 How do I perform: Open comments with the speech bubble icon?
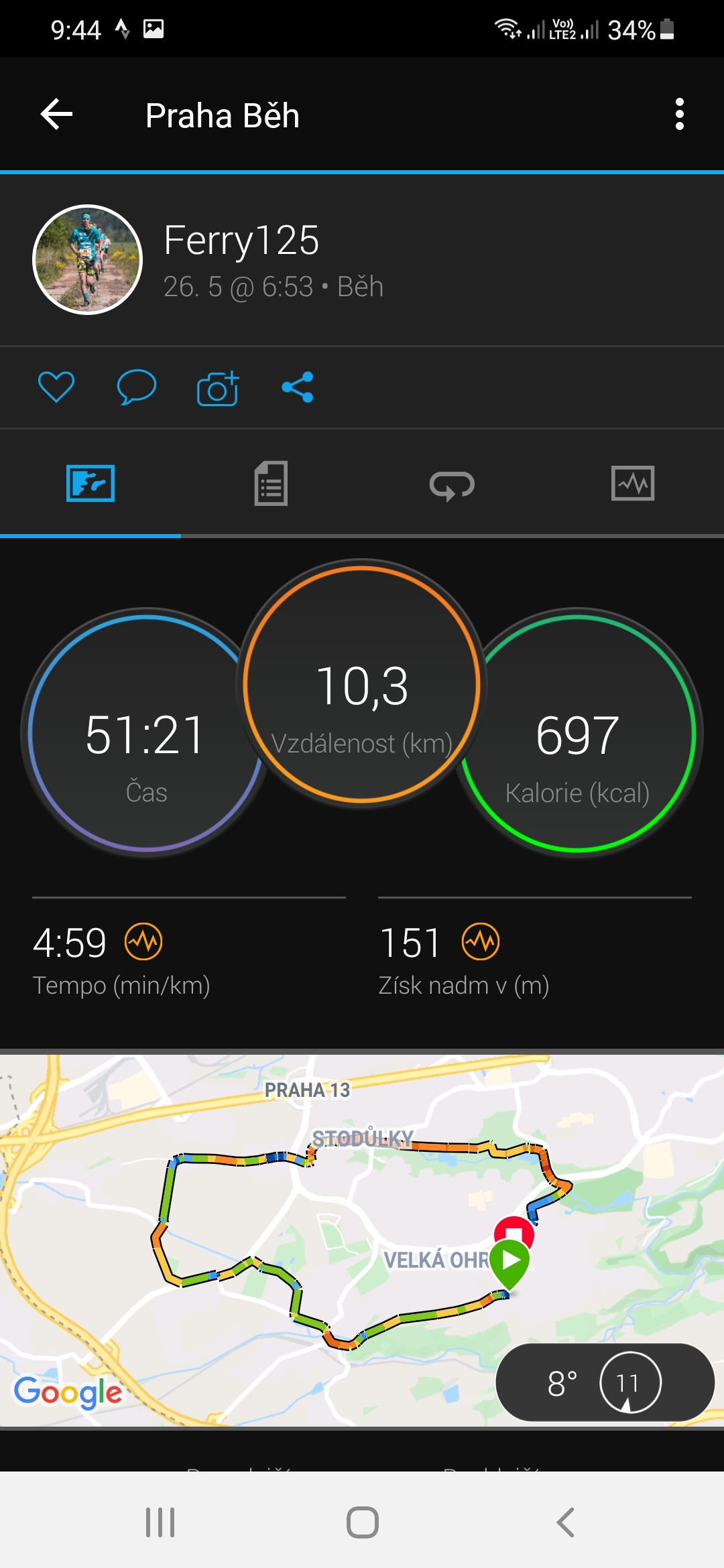point(137,387)
